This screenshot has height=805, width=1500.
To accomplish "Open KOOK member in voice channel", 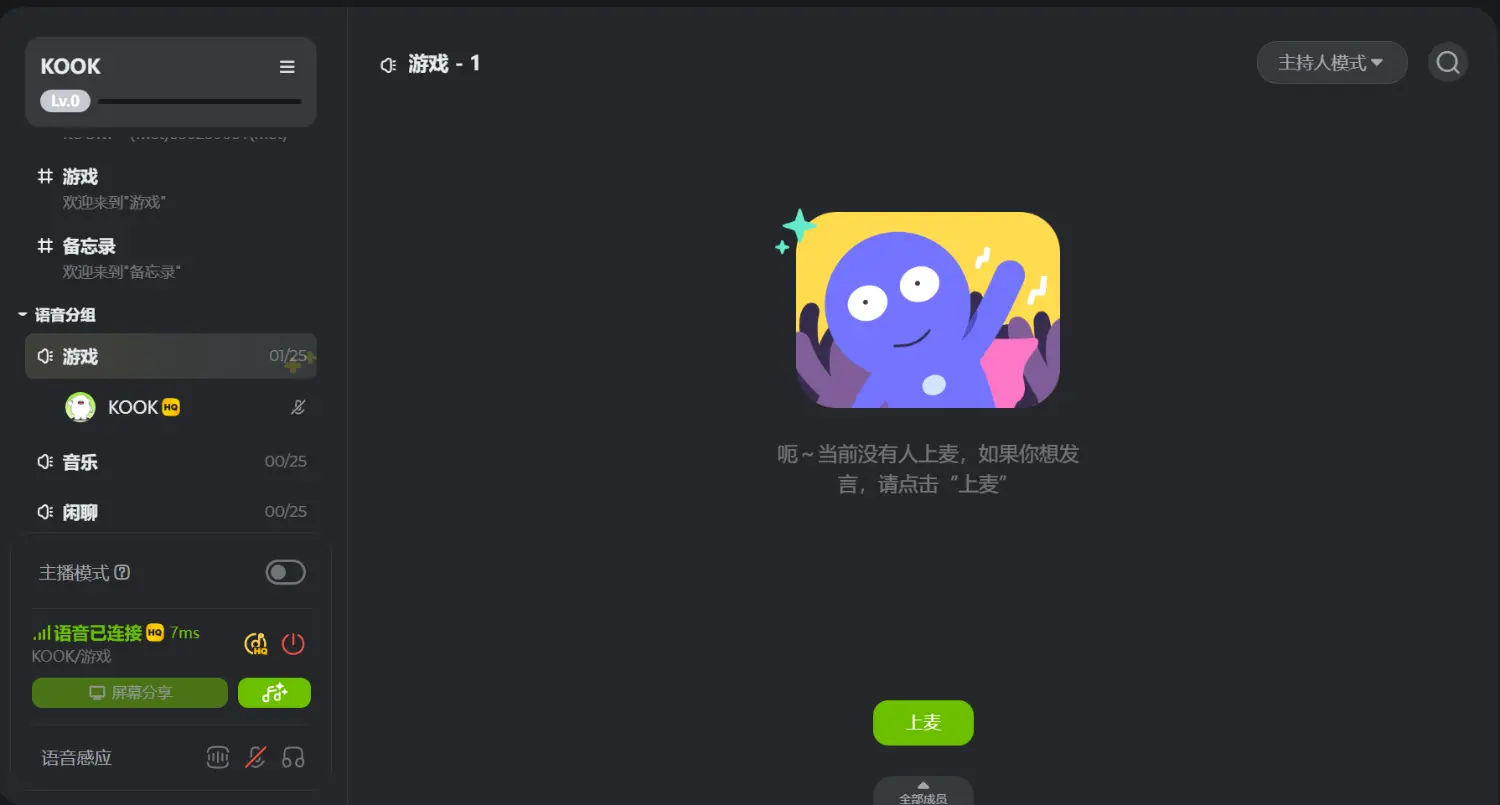I will (x=133, y=407).
